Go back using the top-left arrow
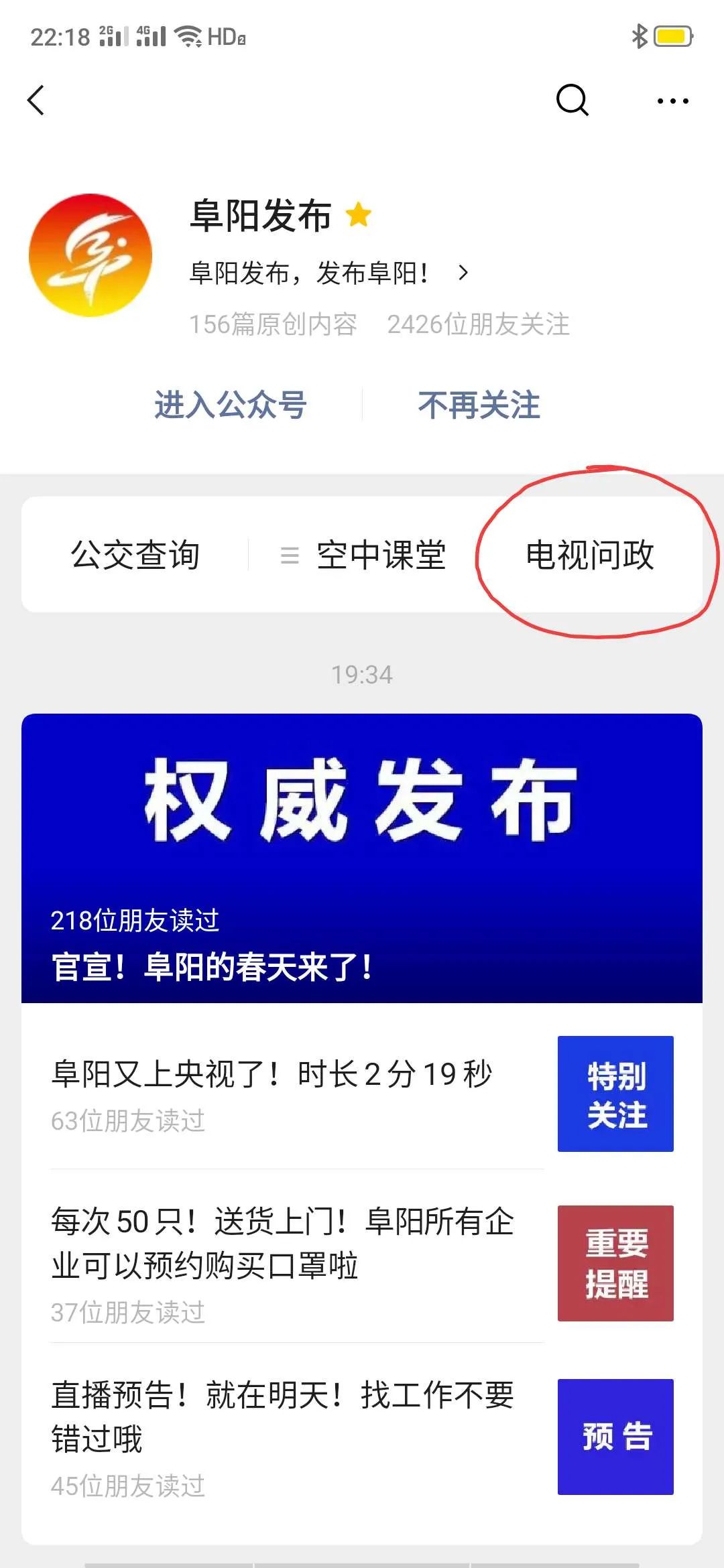This screenshot has height=1568, width=724. (37, 101)
